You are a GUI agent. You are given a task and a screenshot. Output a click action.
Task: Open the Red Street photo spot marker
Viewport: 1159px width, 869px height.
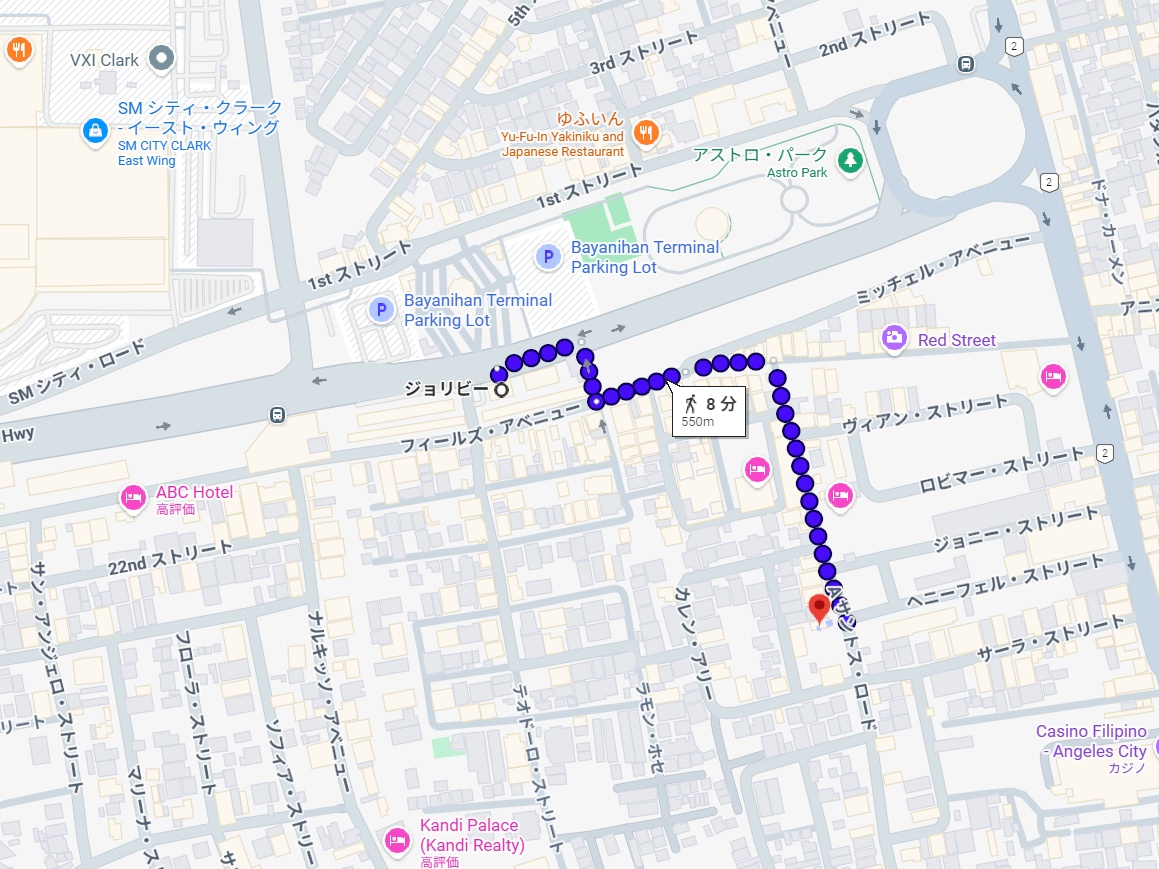[894, 339]
